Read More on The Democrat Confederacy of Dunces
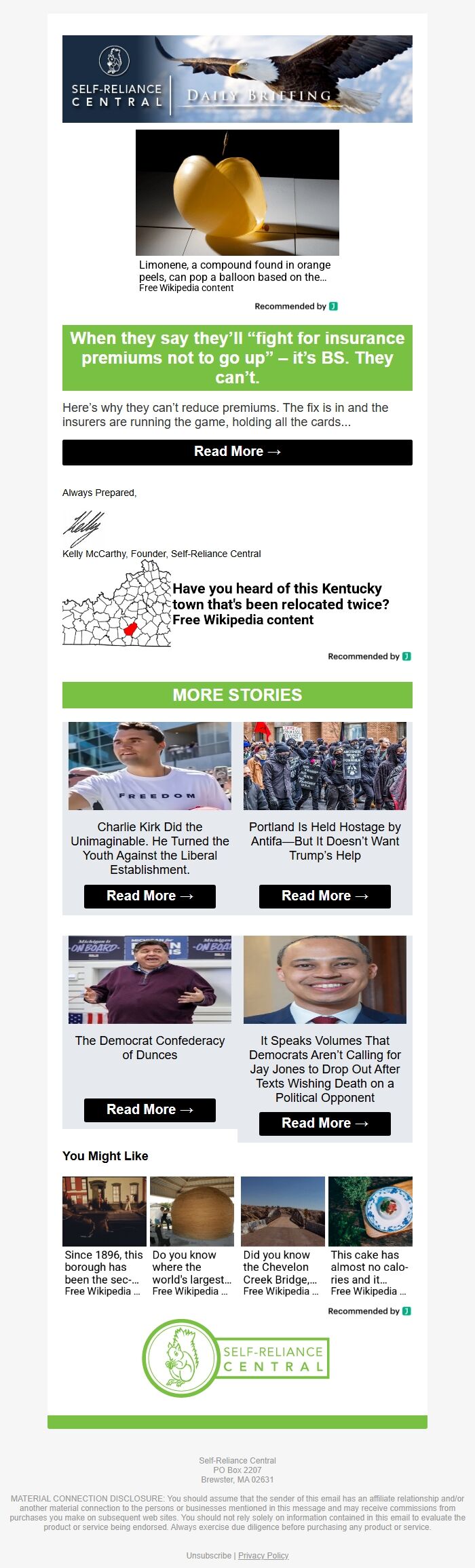 (x=150, y=1110)
